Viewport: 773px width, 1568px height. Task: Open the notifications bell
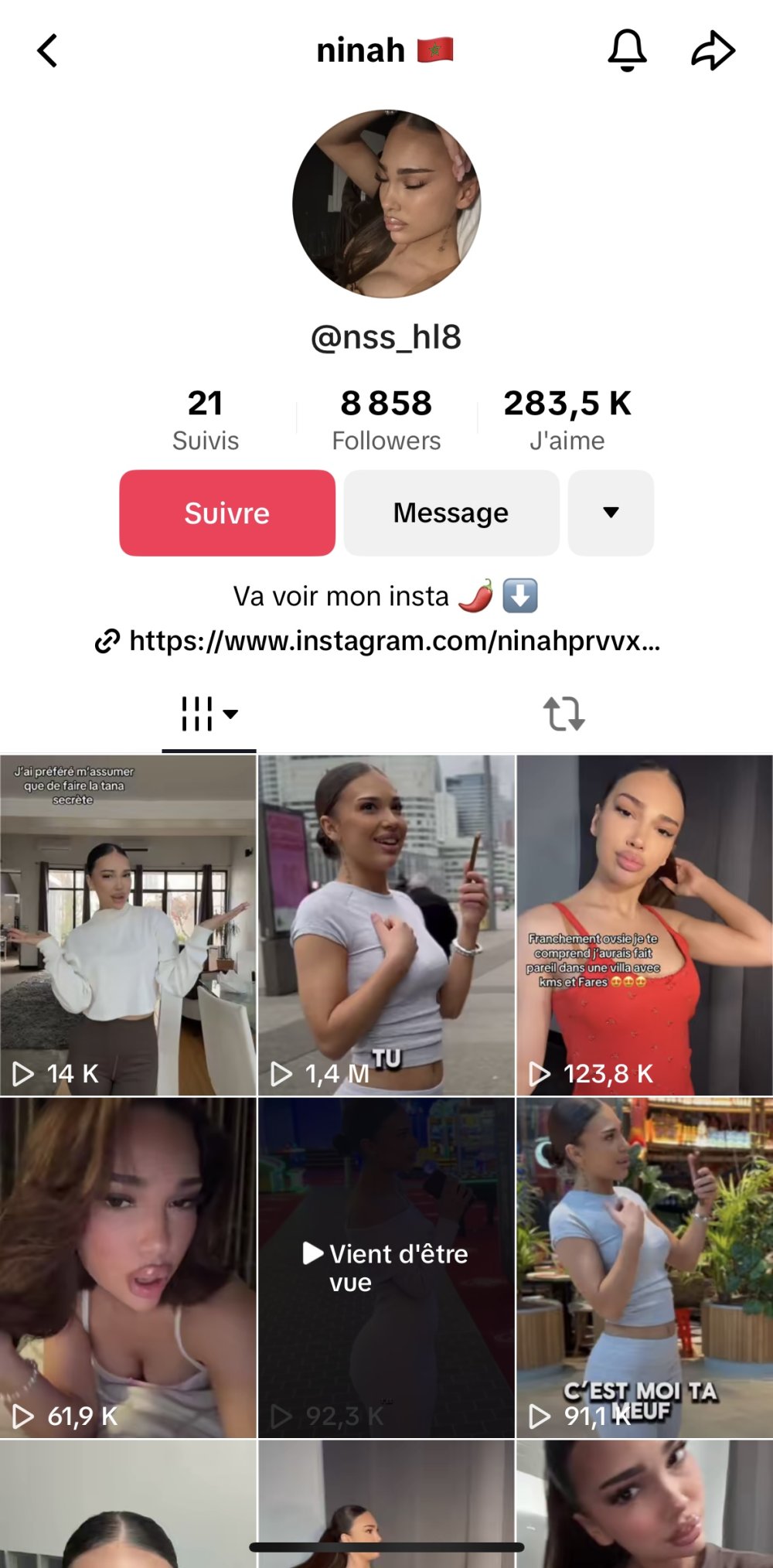coord(627,51)
